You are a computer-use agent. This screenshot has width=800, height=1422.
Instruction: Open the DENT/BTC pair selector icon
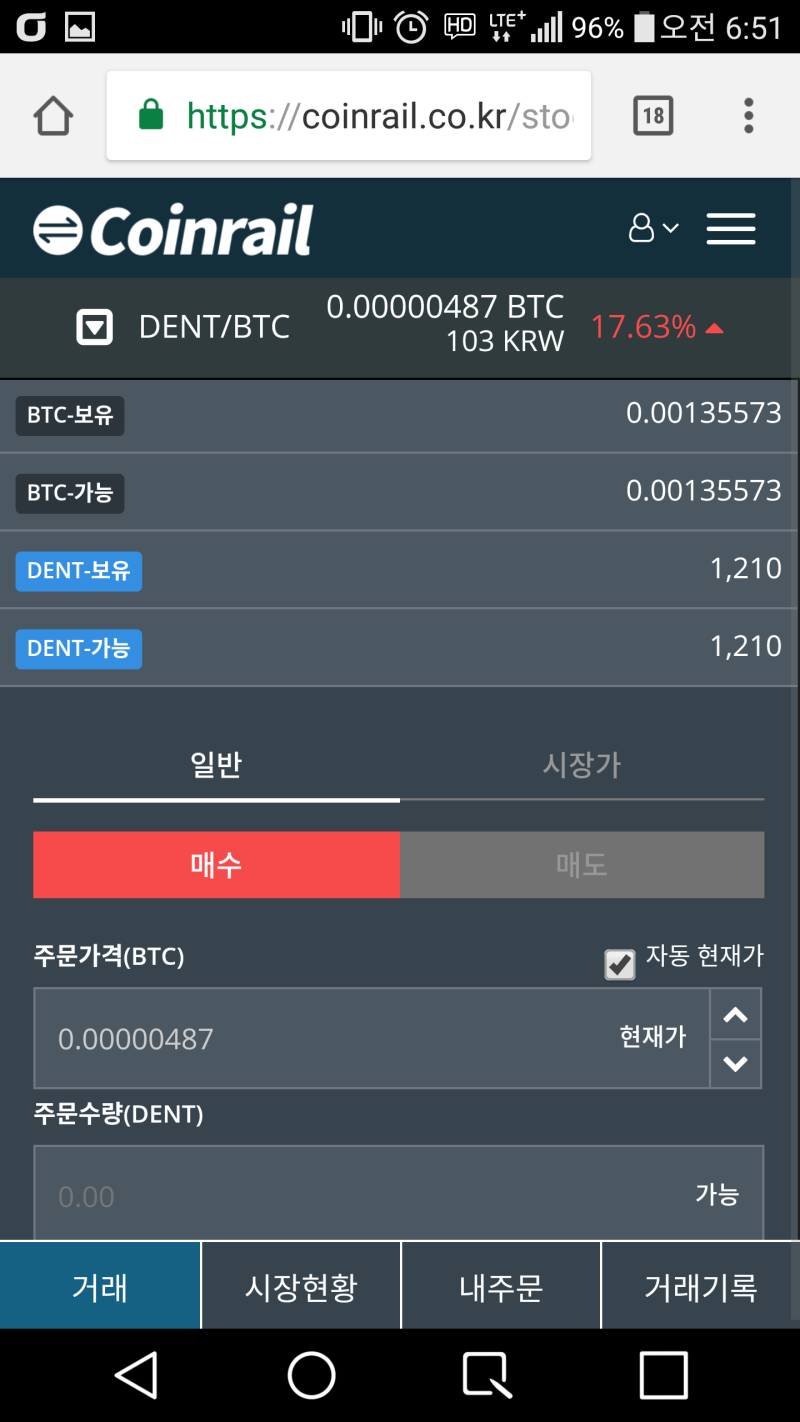click(93, 326)
